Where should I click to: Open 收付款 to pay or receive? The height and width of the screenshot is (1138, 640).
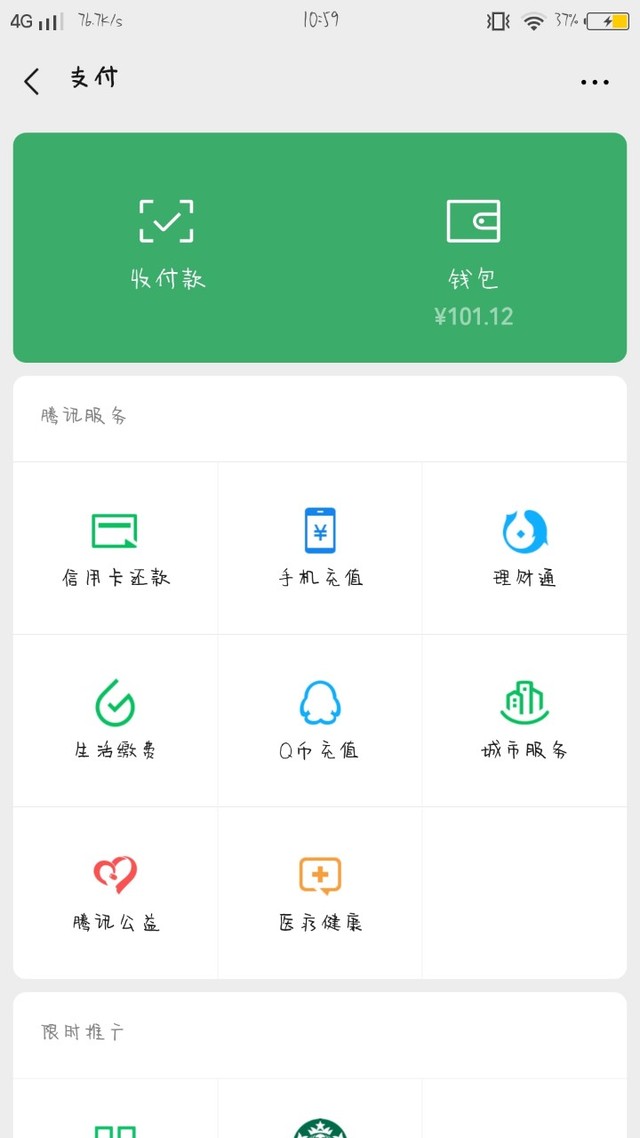coord(167,245)
